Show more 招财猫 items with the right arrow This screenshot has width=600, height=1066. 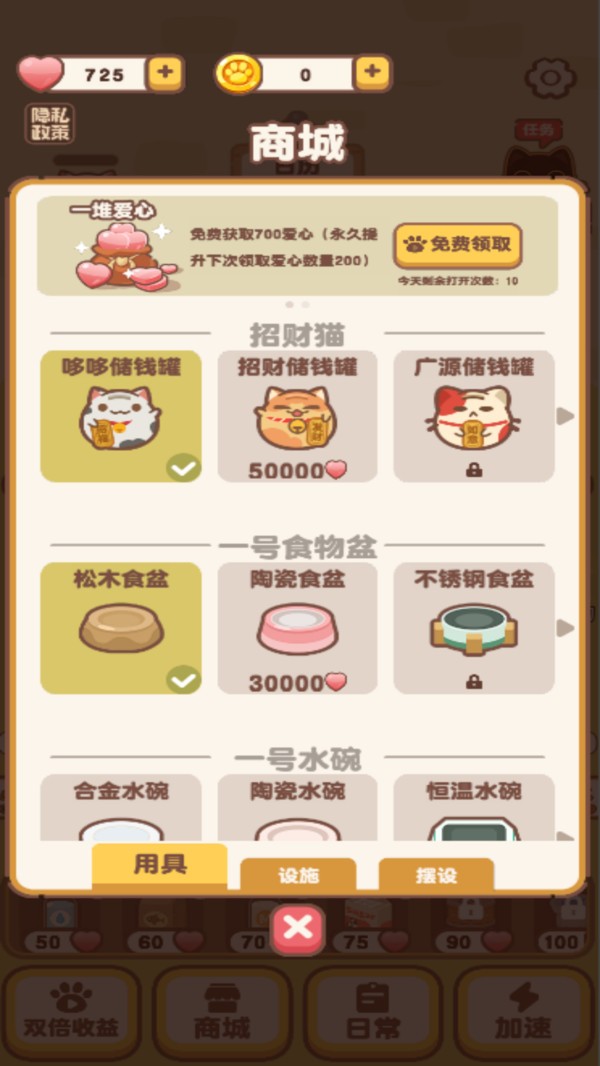click(566, 416)
